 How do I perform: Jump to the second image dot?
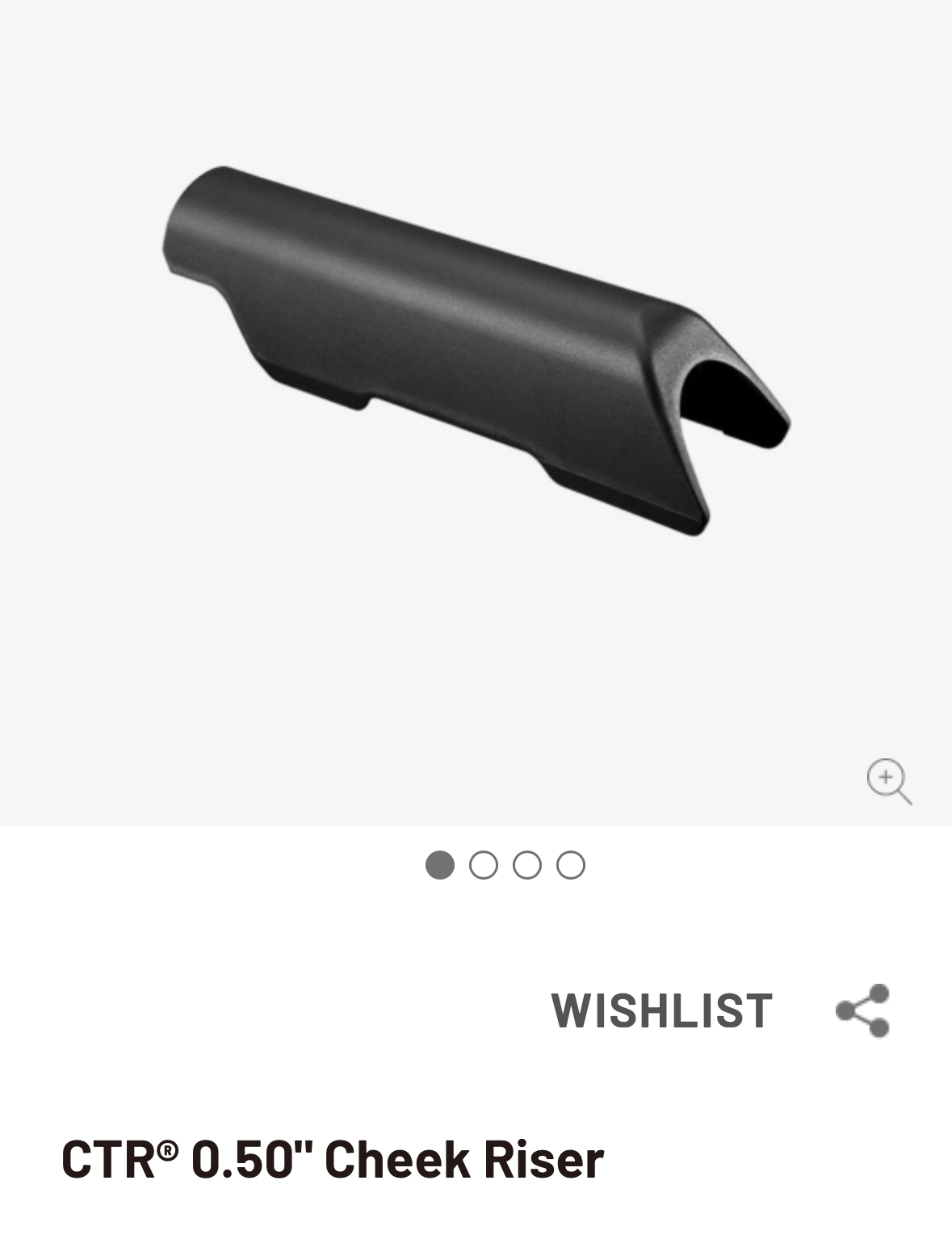tap(483, 865)
